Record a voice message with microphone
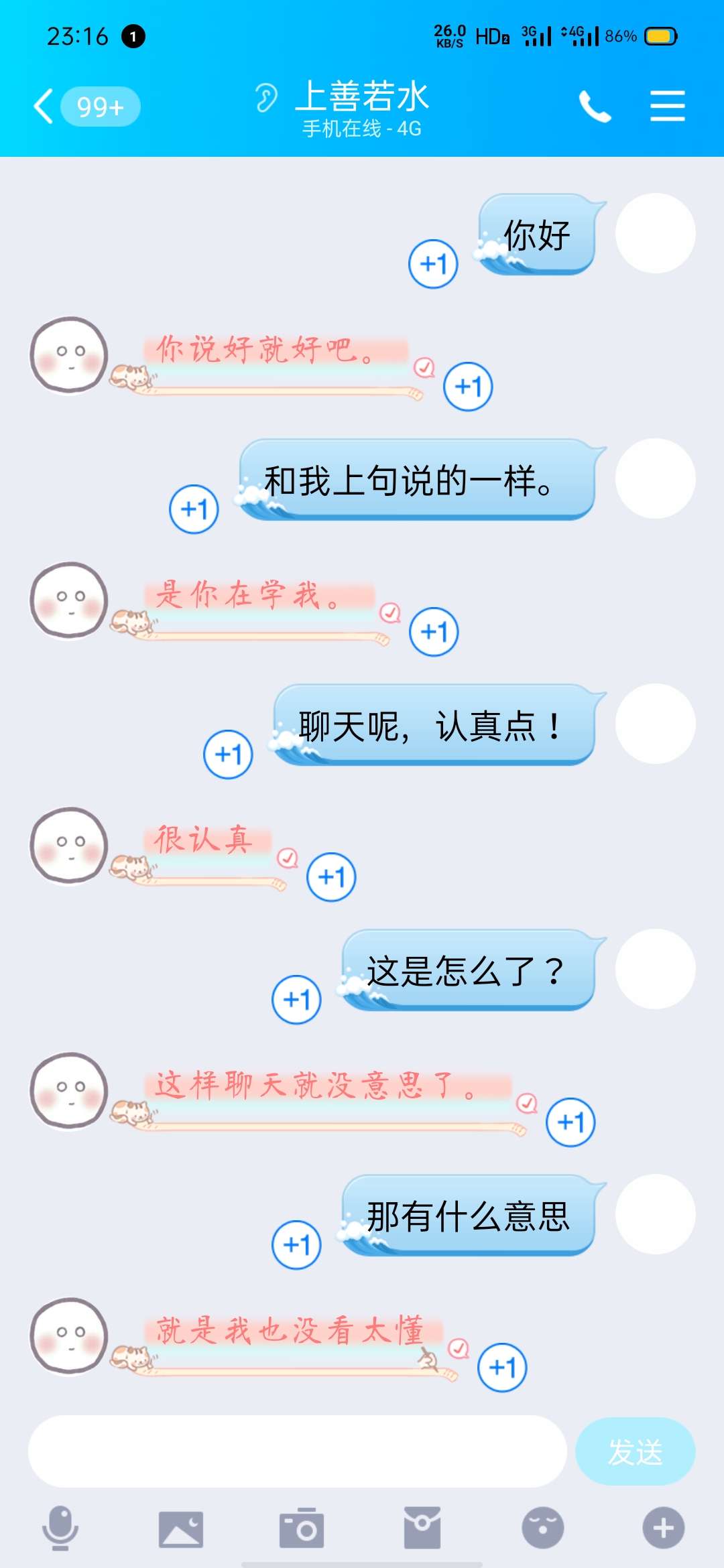Screen dimensions: 724x1568 [x=60, y=1528]
